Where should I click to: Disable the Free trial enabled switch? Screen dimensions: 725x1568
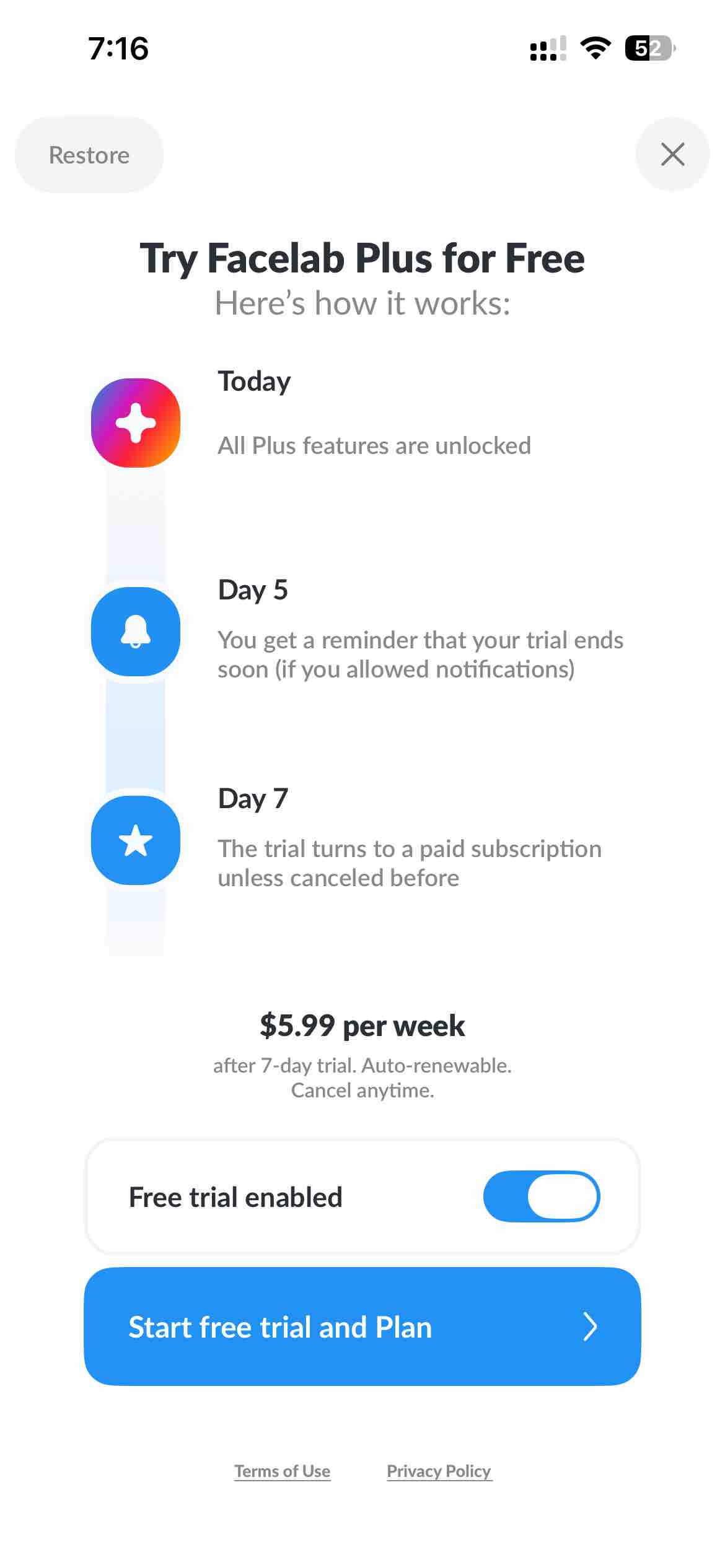coord(541,1196)
